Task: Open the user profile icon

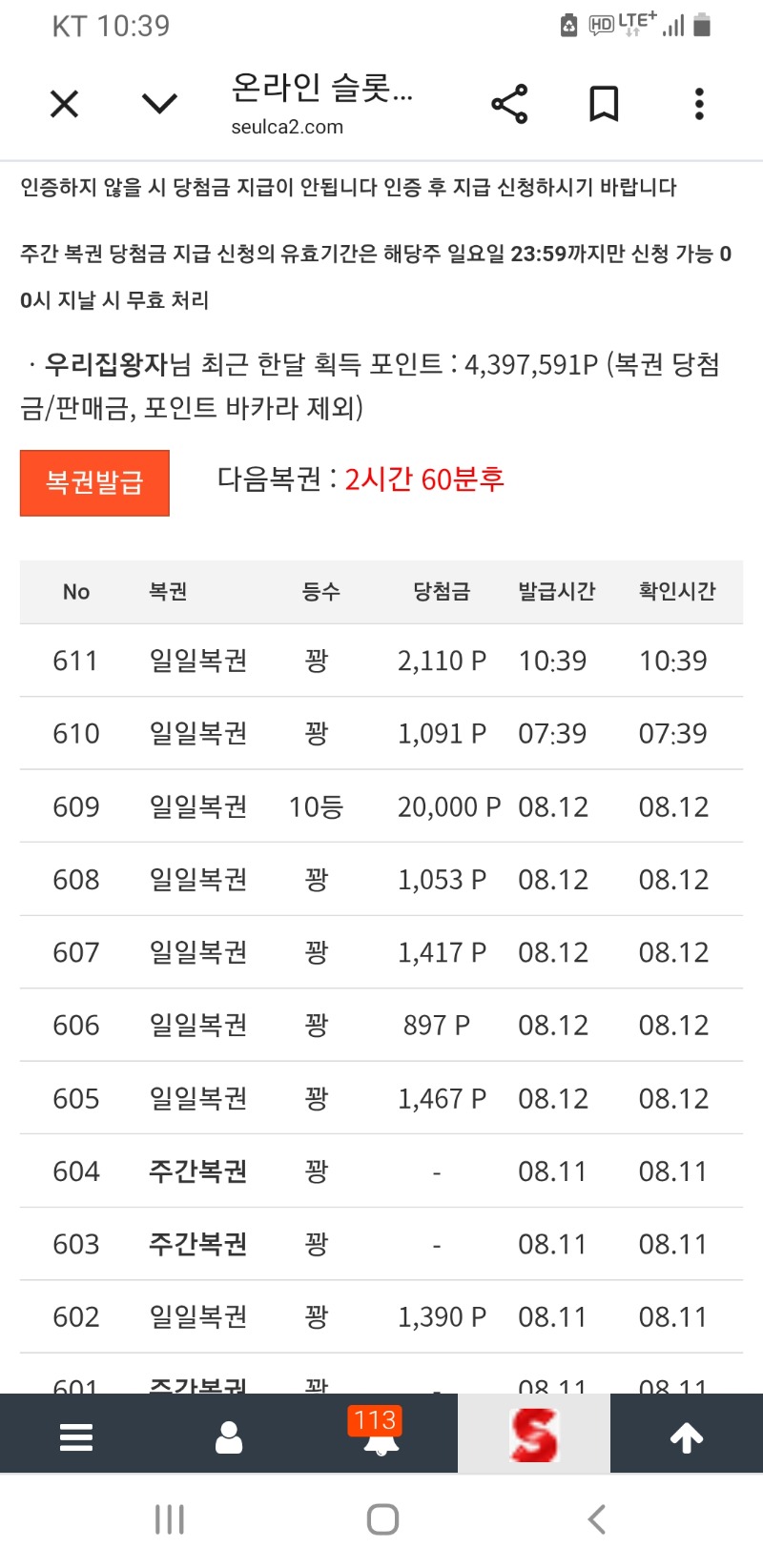Action: pyautogui.click(x=229, y=1436)
